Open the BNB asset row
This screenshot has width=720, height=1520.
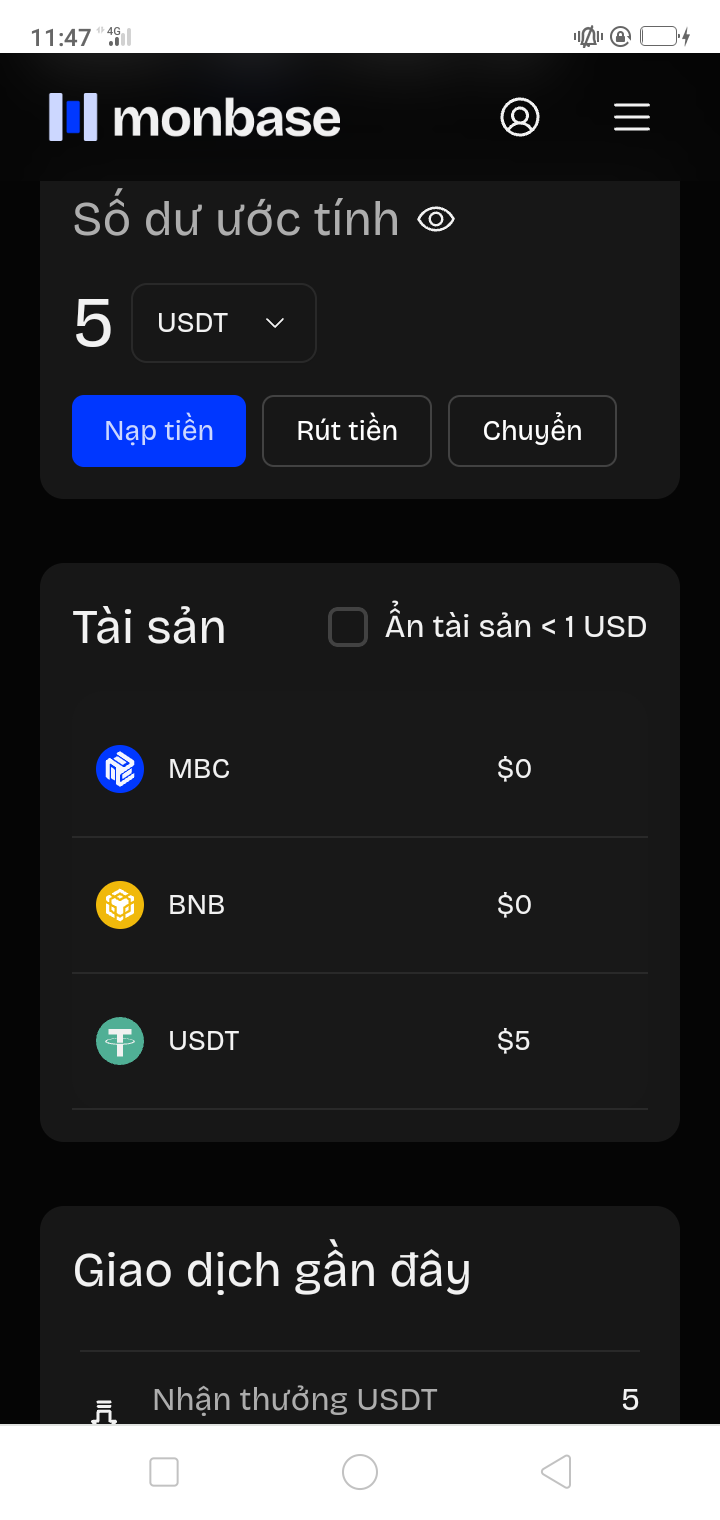click(x=360, y=905)
